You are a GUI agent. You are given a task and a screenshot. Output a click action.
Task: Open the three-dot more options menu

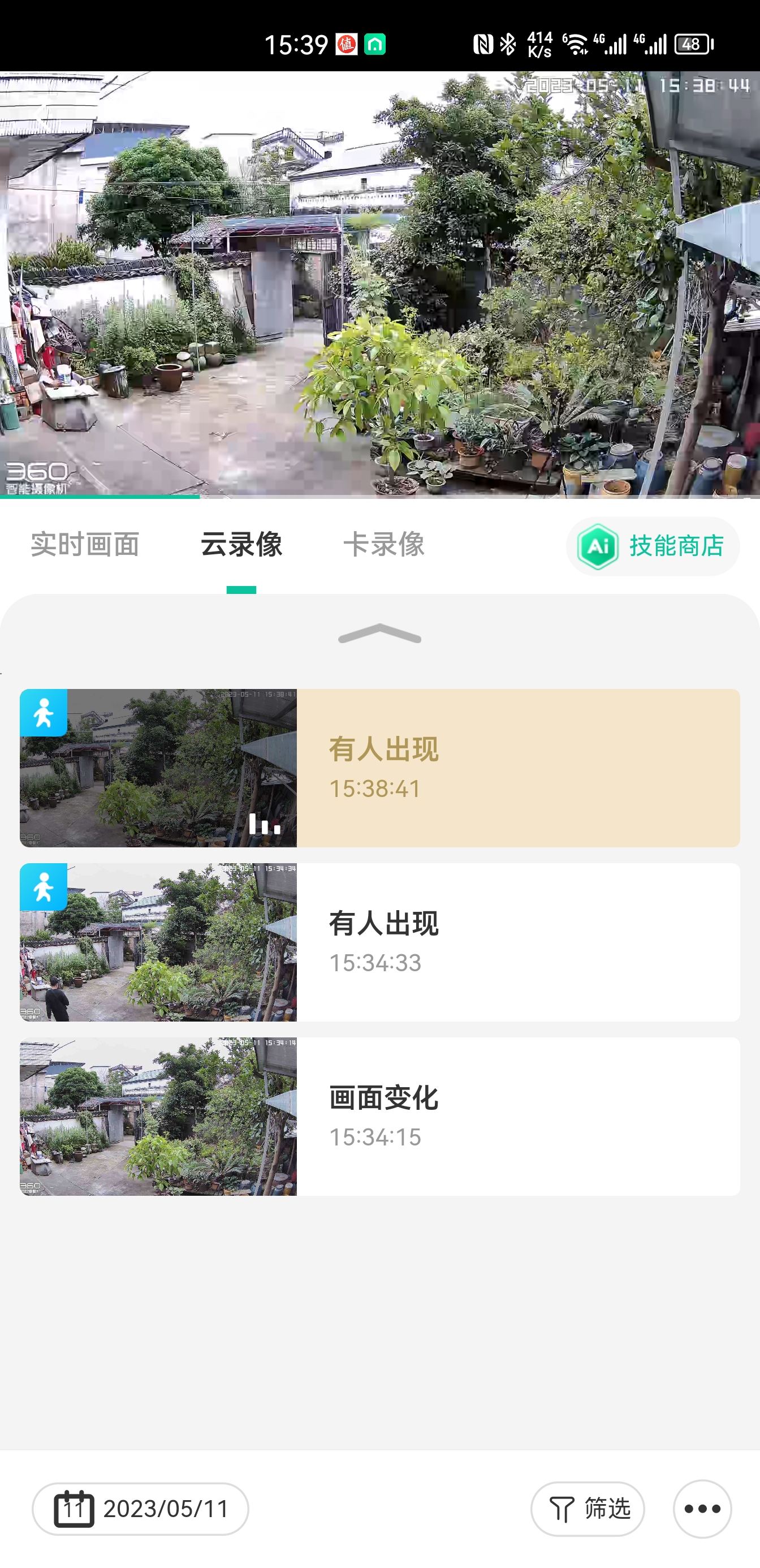[701, 1509]
